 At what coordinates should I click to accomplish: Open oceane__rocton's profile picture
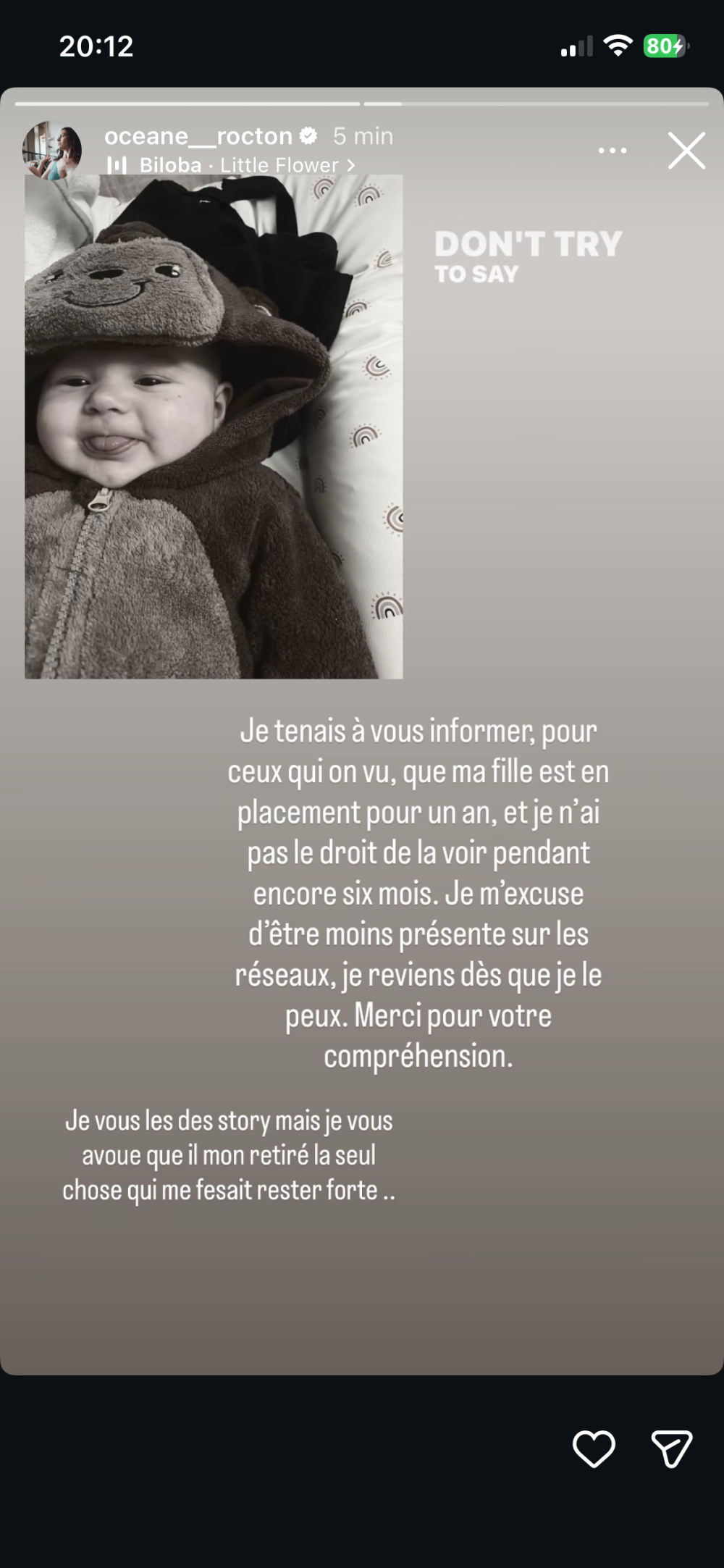52,150
